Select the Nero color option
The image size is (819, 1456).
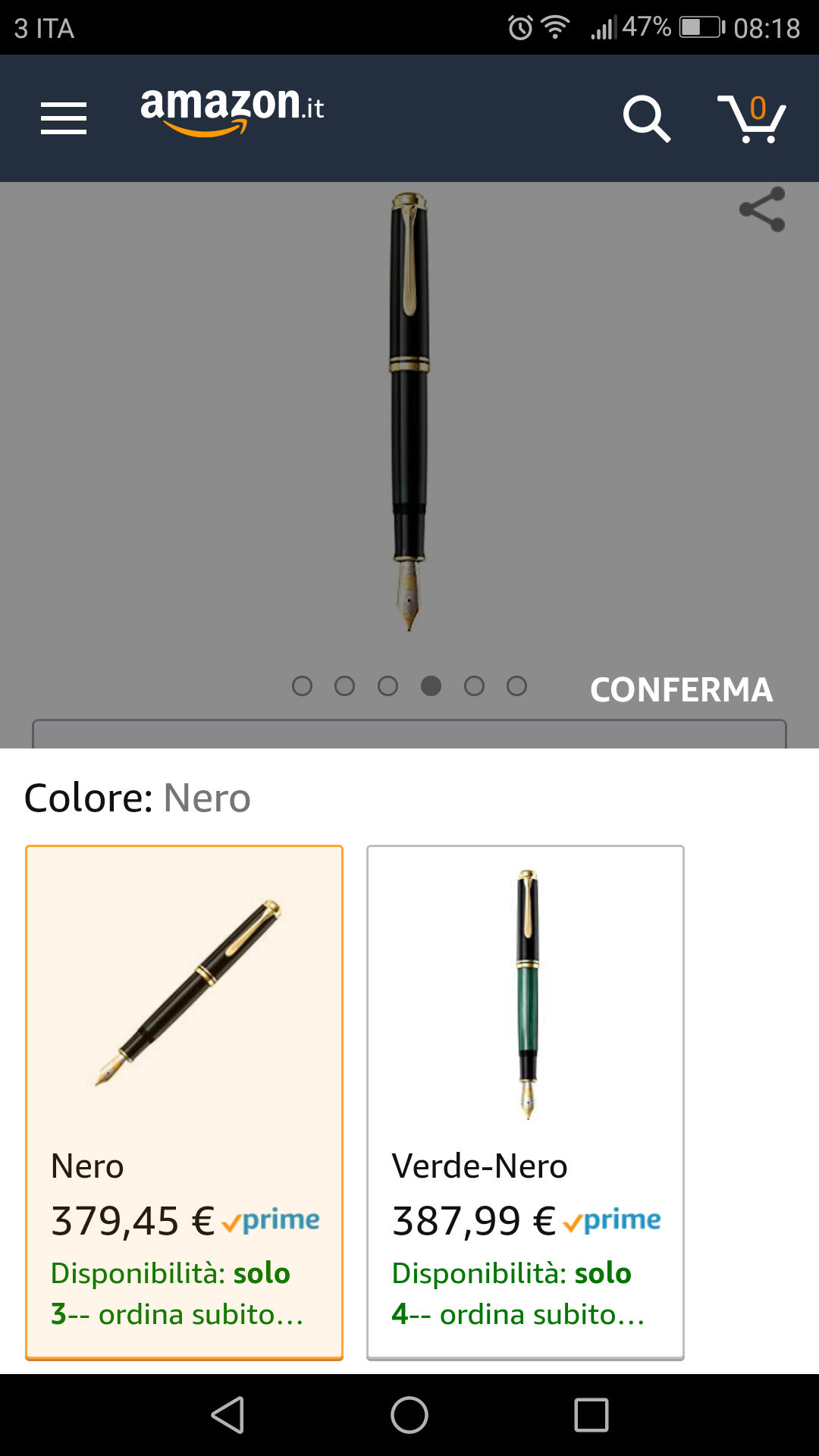184,1102
